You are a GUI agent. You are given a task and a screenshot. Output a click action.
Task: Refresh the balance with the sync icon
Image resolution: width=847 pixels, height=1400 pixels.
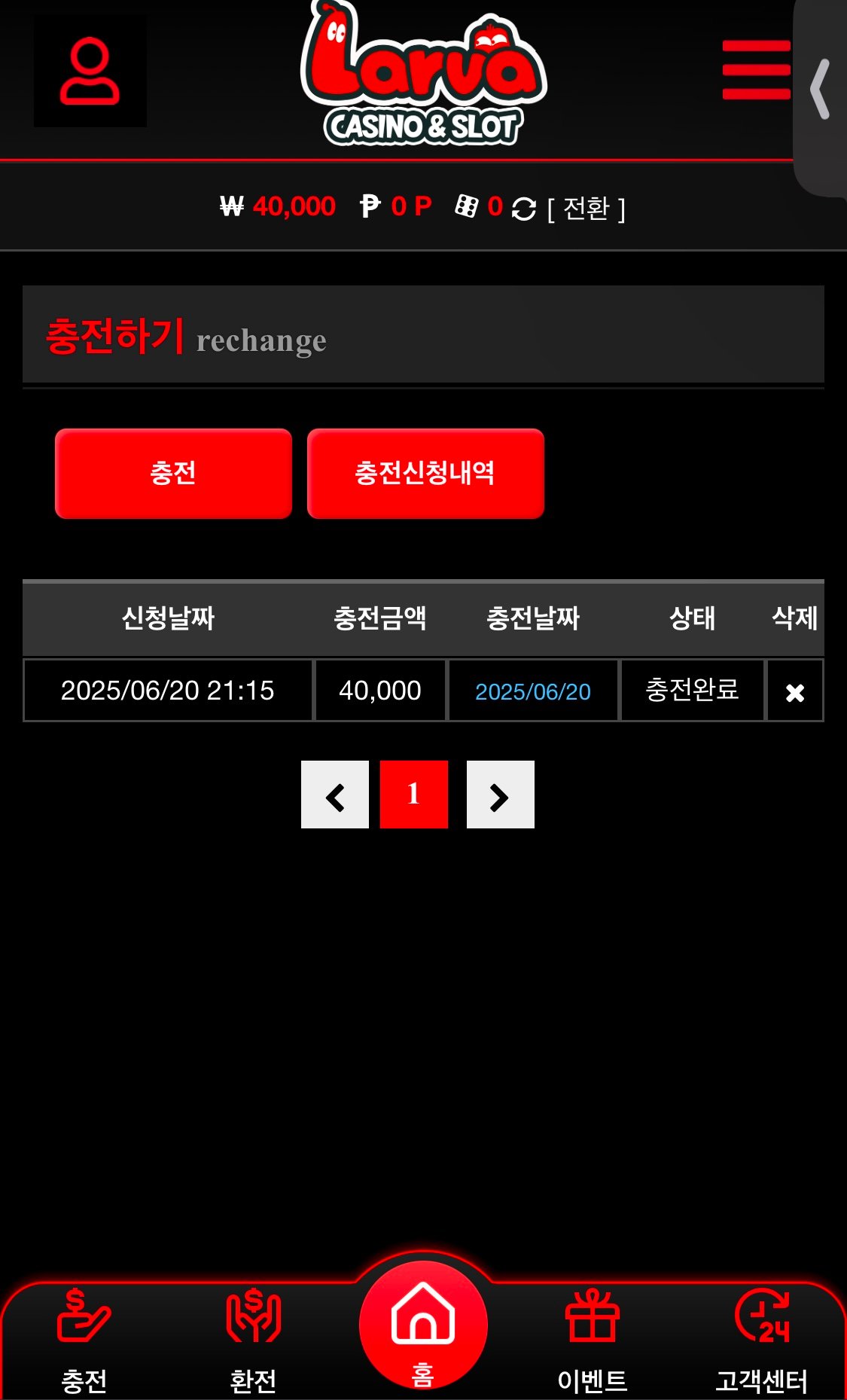(x=524, y=209)
